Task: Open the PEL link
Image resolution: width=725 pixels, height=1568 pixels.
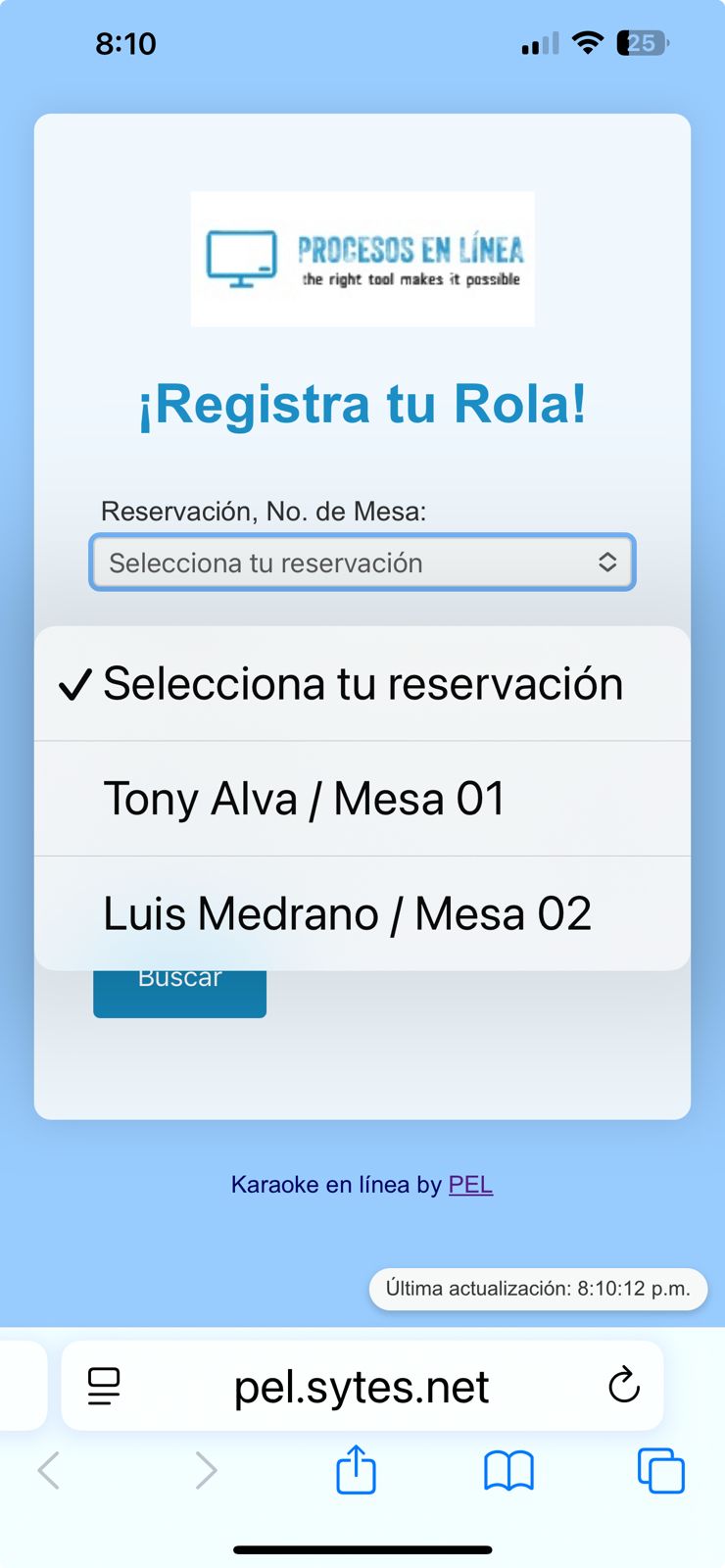Action: point(470,1184)
